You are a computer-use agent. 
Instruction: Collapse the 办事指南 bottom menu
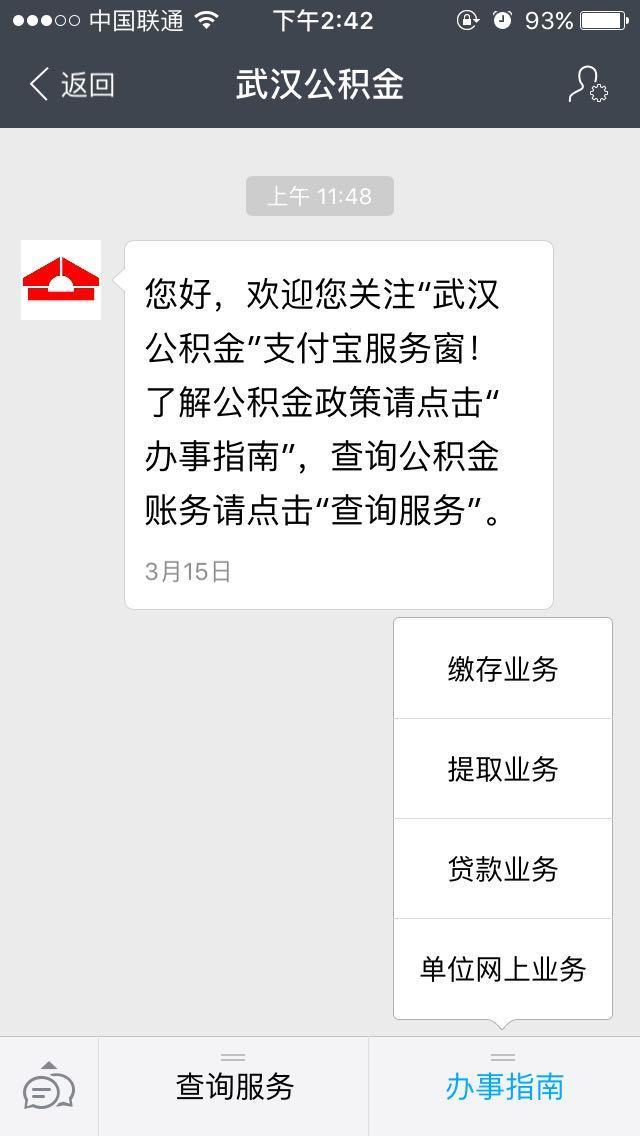pyautogui.click(x=504, y=1087)
